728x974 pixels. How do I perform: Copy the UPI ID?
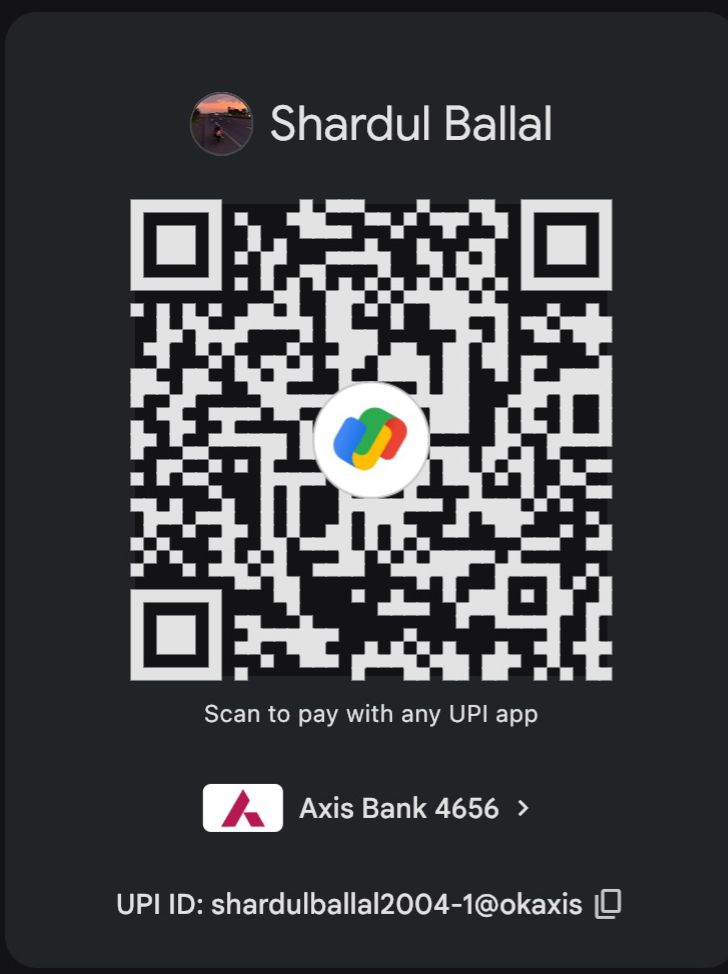[608, 904]
